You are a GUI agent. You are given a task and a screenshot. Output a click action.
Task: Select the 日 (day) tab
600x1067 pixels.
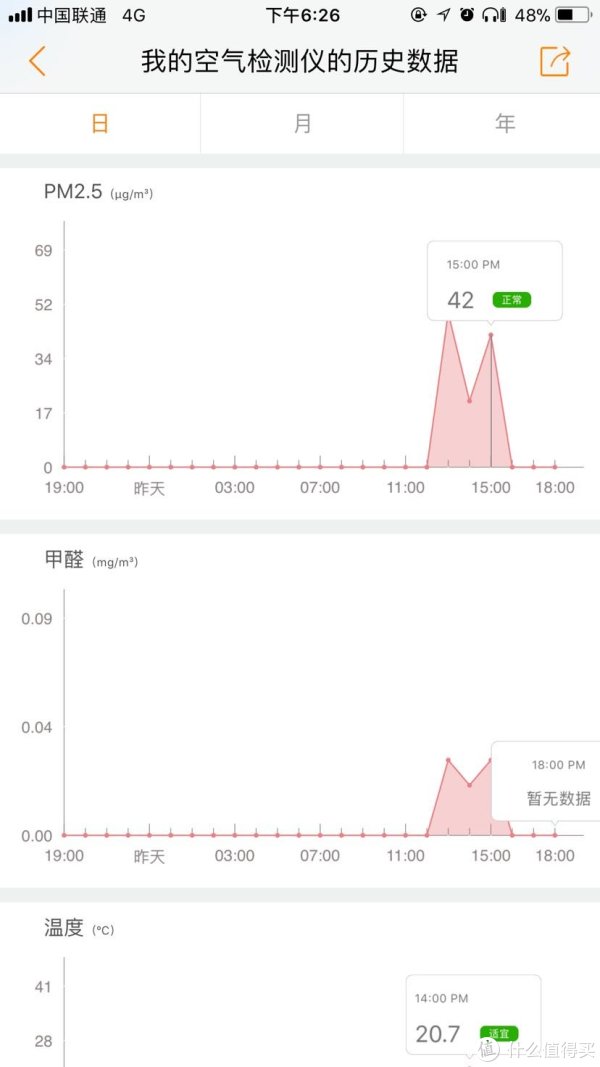100,124
